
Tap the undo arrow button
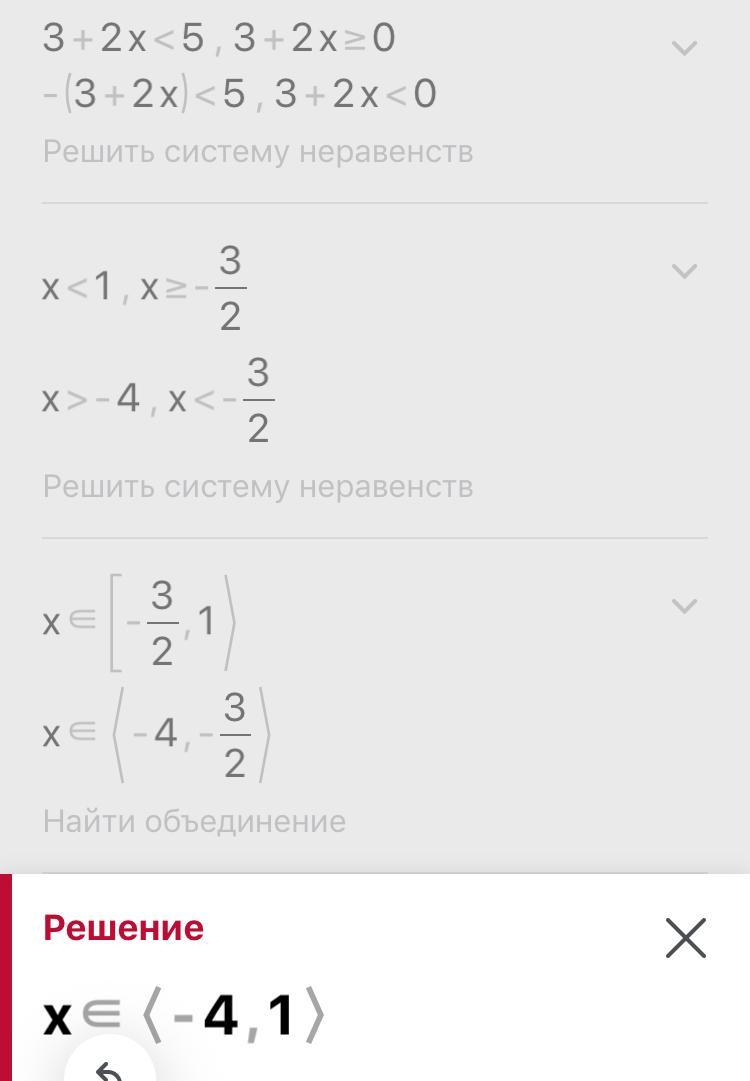click(x=110, y=1068)
